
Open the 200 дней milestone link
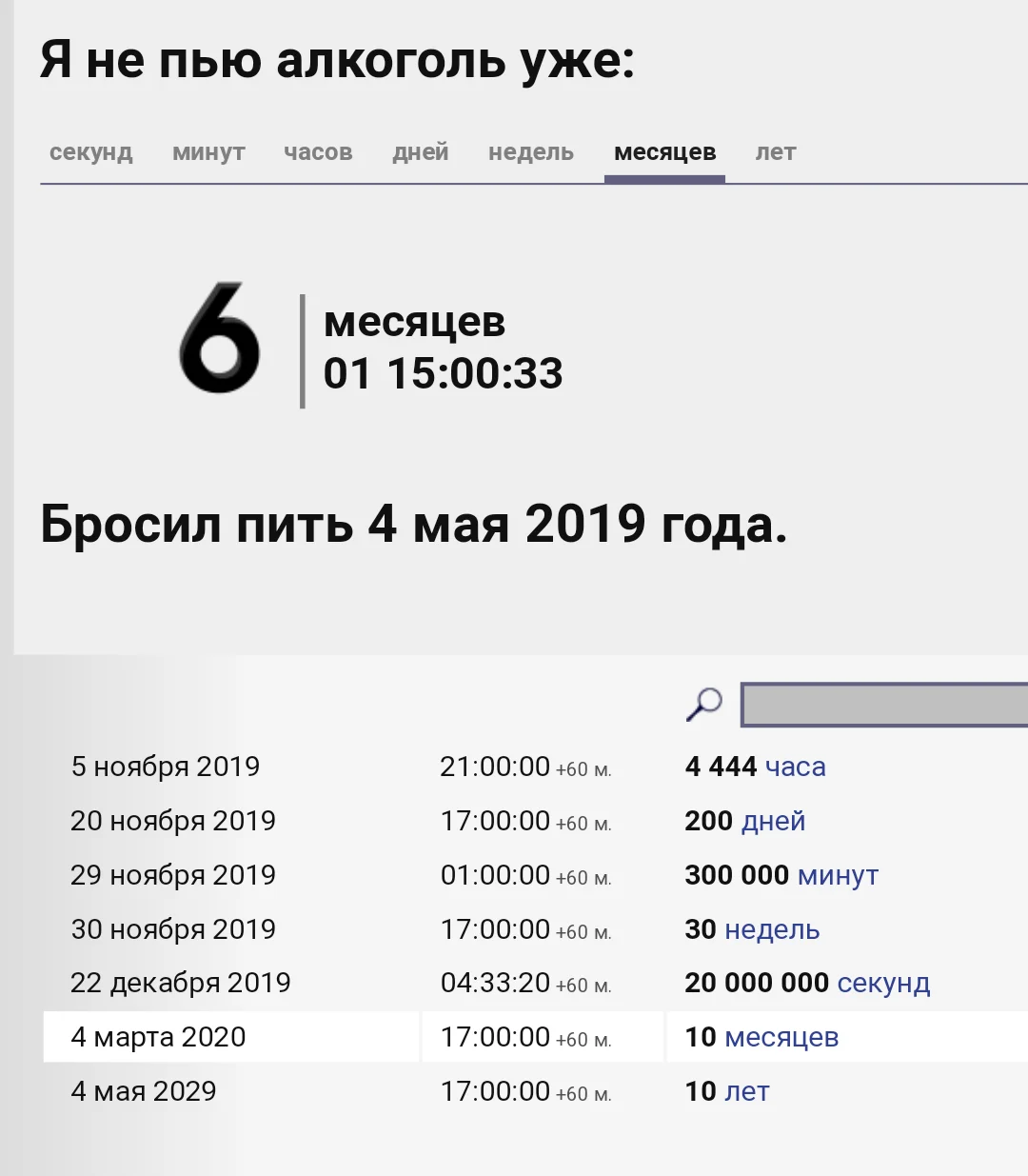(x=744, y=821)
